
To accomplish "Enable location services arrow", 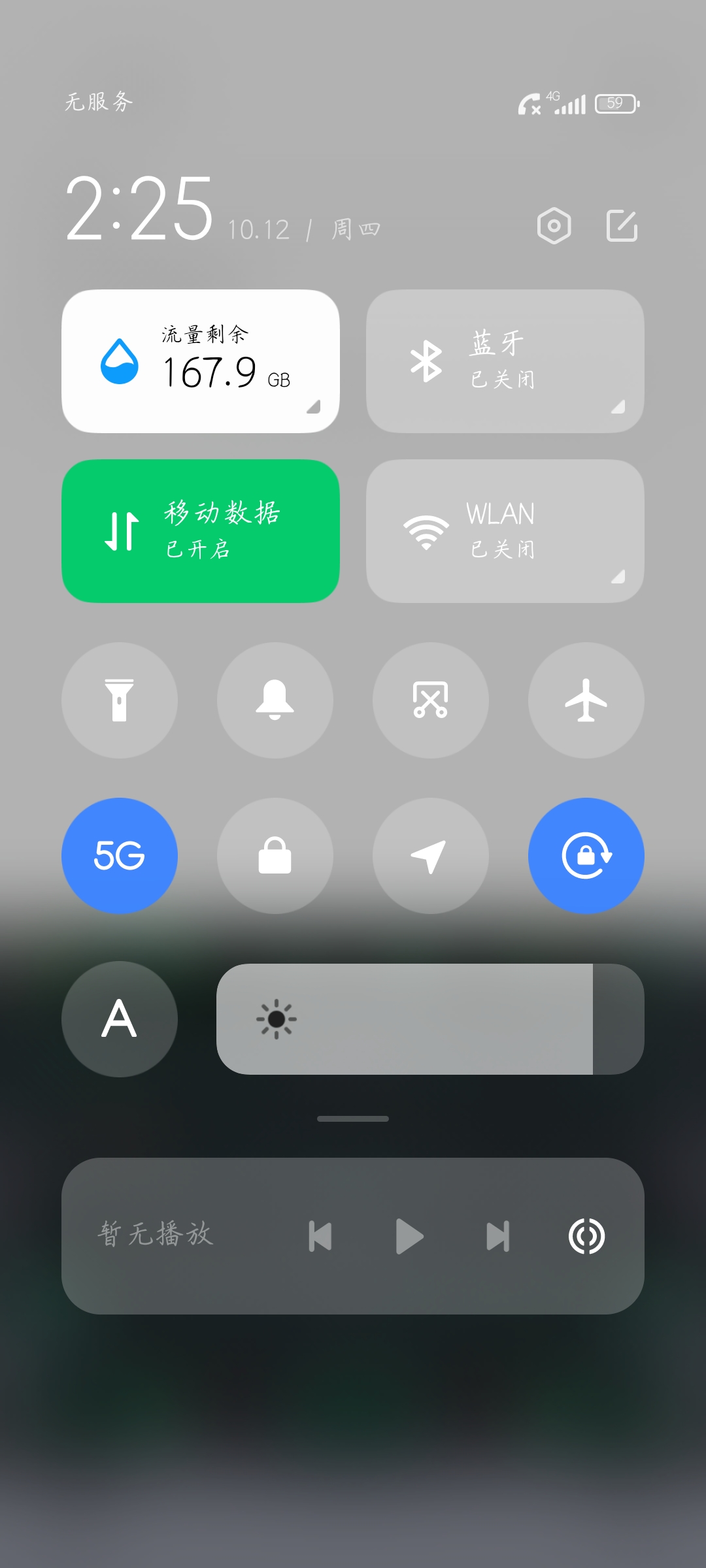I will (x=431, y=856).
